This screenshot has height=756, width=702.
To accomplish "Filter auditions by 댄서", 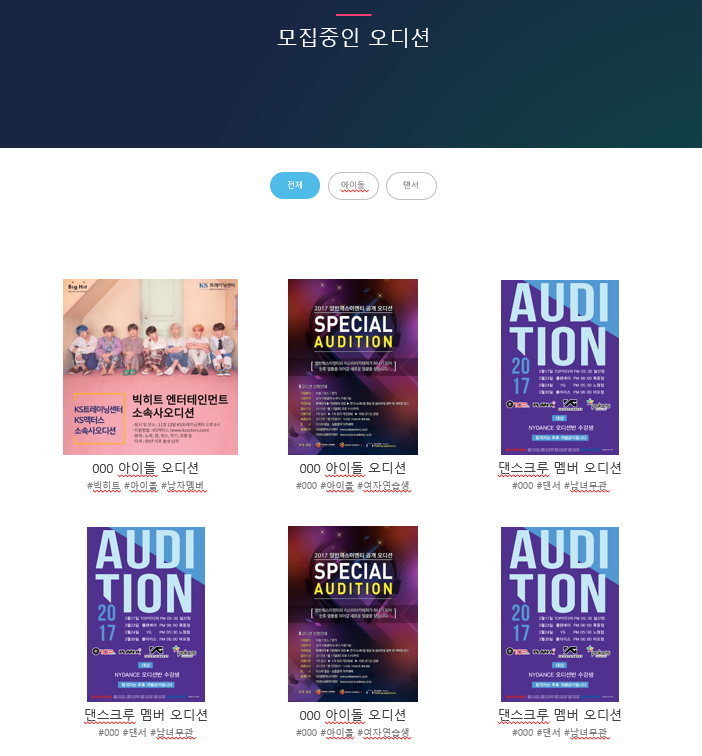I will [411, 186].
